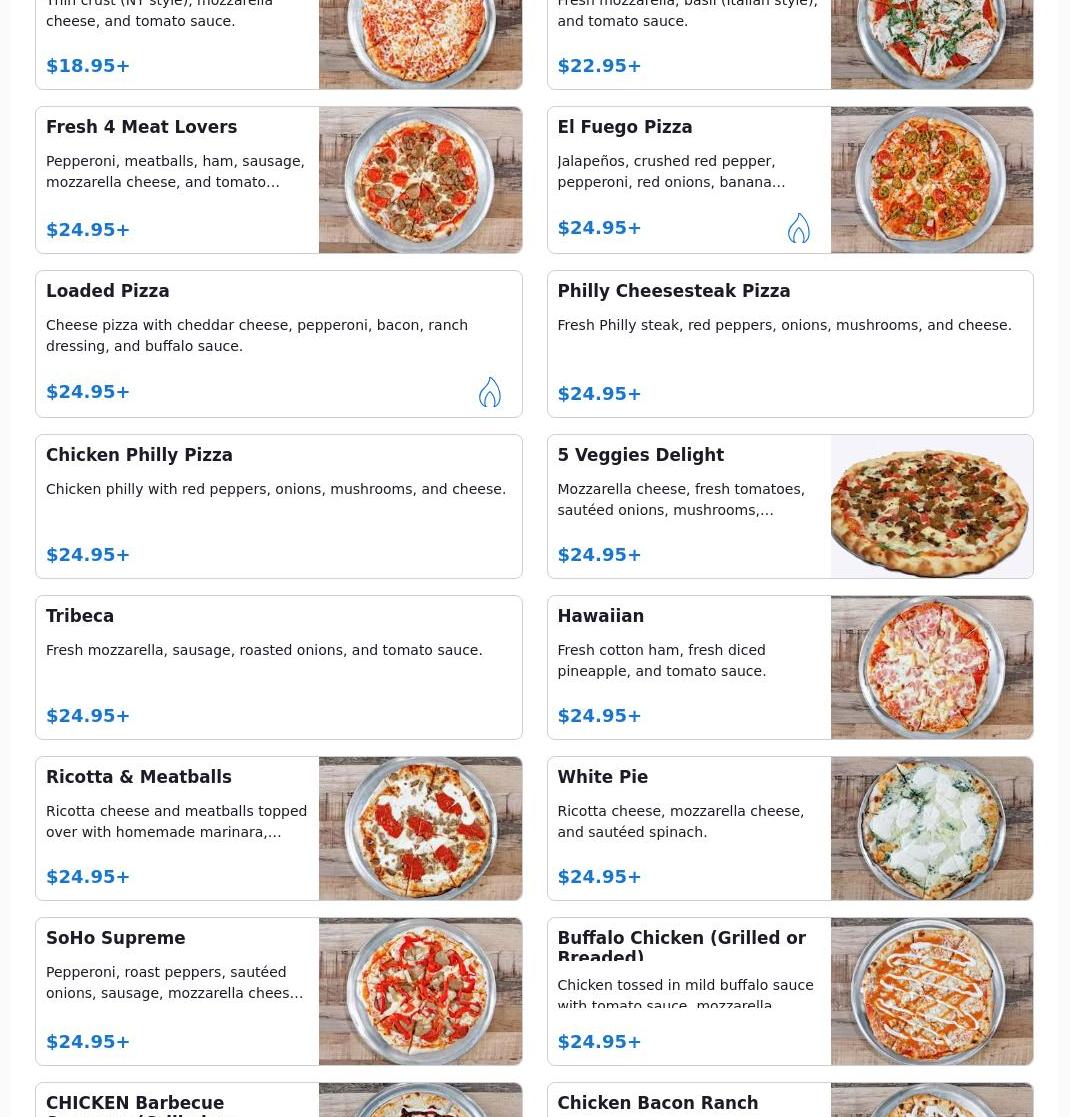1070x1117 pixels.
Task: View Chicken Philly Pizza details
Action: coord(278,506)
